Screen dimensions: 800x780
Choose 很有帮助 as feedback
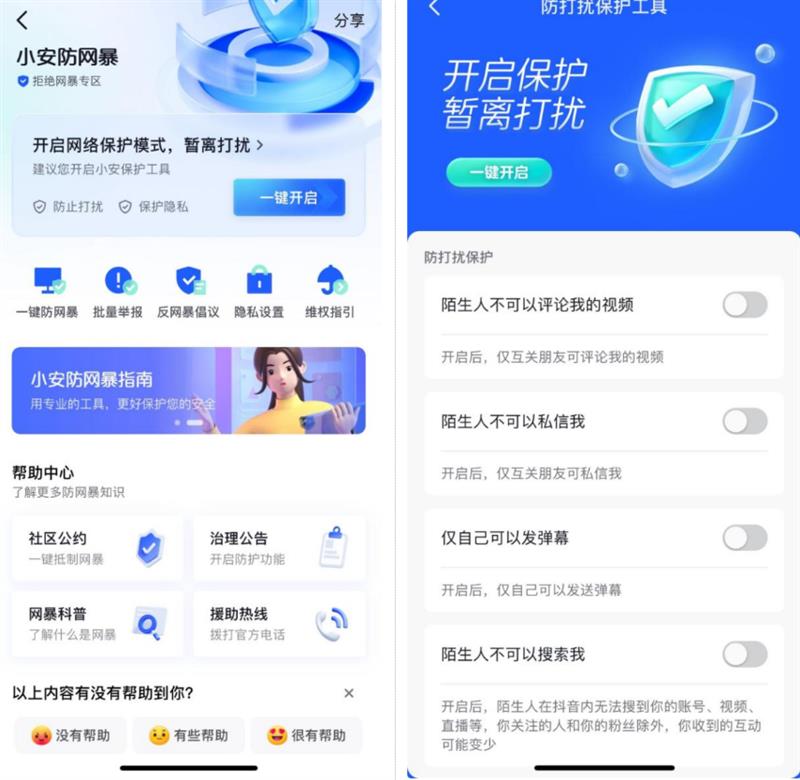(306, 736)
